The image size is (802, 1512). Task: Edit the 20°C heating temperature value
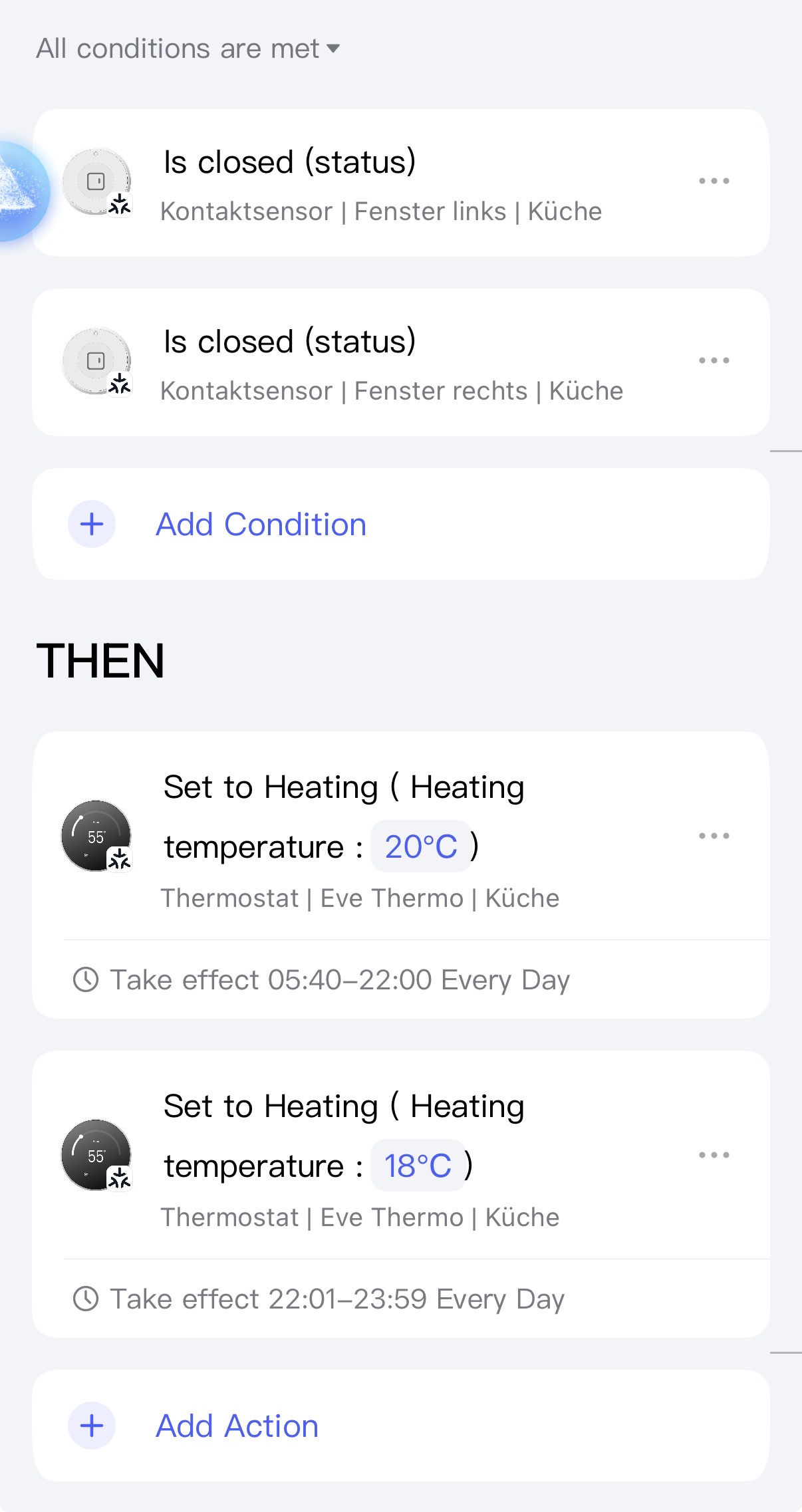pos(420,846)
